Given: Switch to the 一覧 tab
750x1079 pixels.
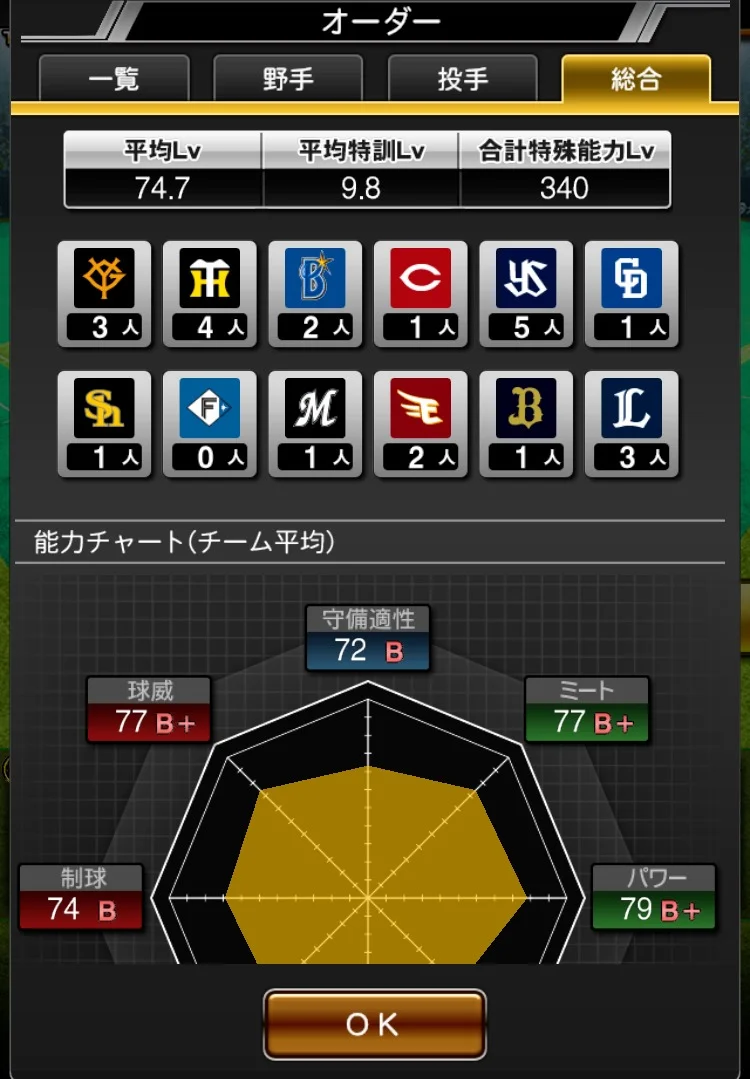Looking at the screenshot, I should [114, 80].
